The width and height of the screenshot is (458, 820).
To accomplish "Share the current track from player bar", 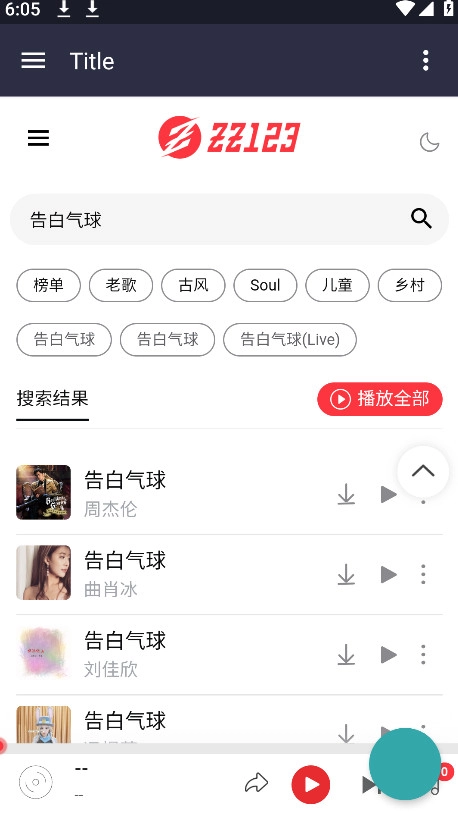I will click(256, 783).
